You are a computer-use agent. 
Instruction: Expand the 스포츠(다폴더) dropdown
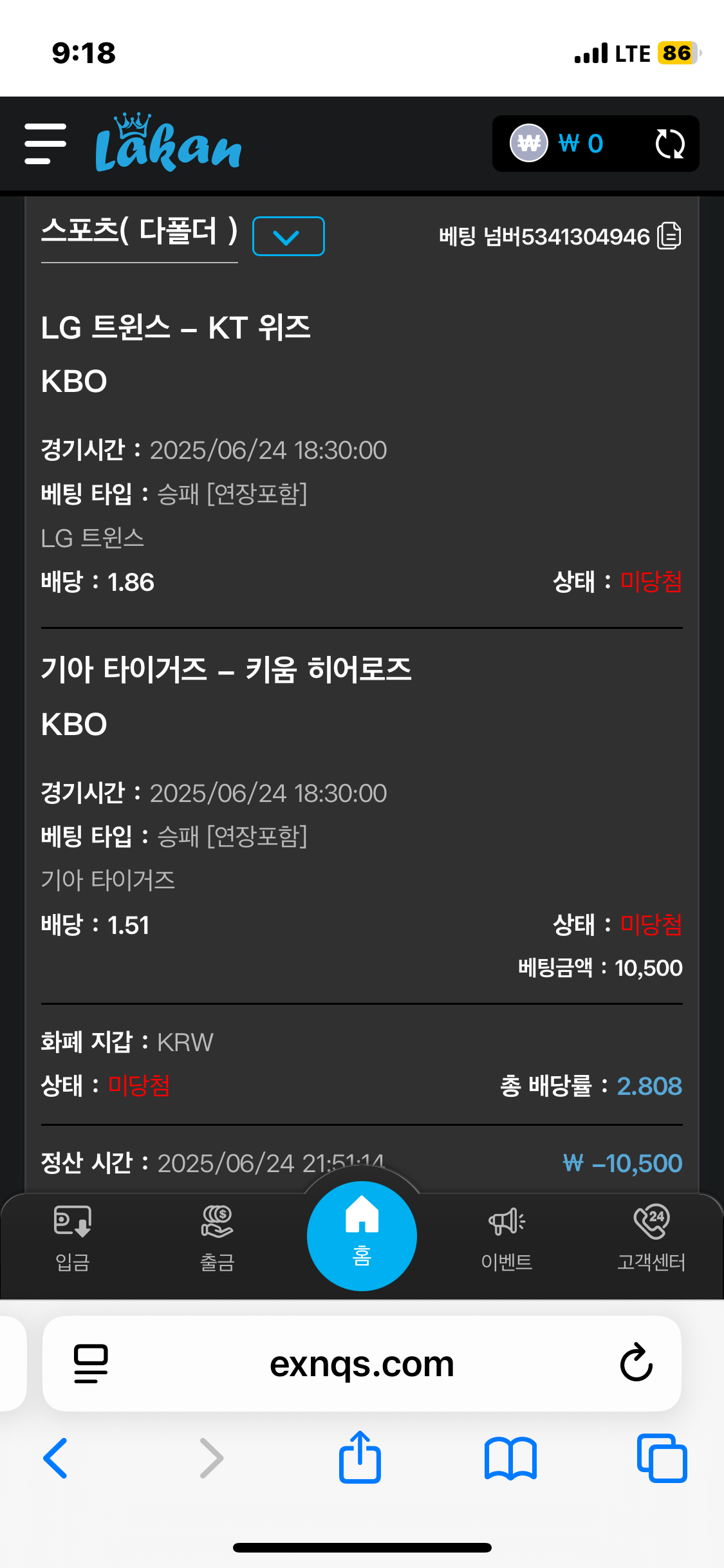[288, 236]
